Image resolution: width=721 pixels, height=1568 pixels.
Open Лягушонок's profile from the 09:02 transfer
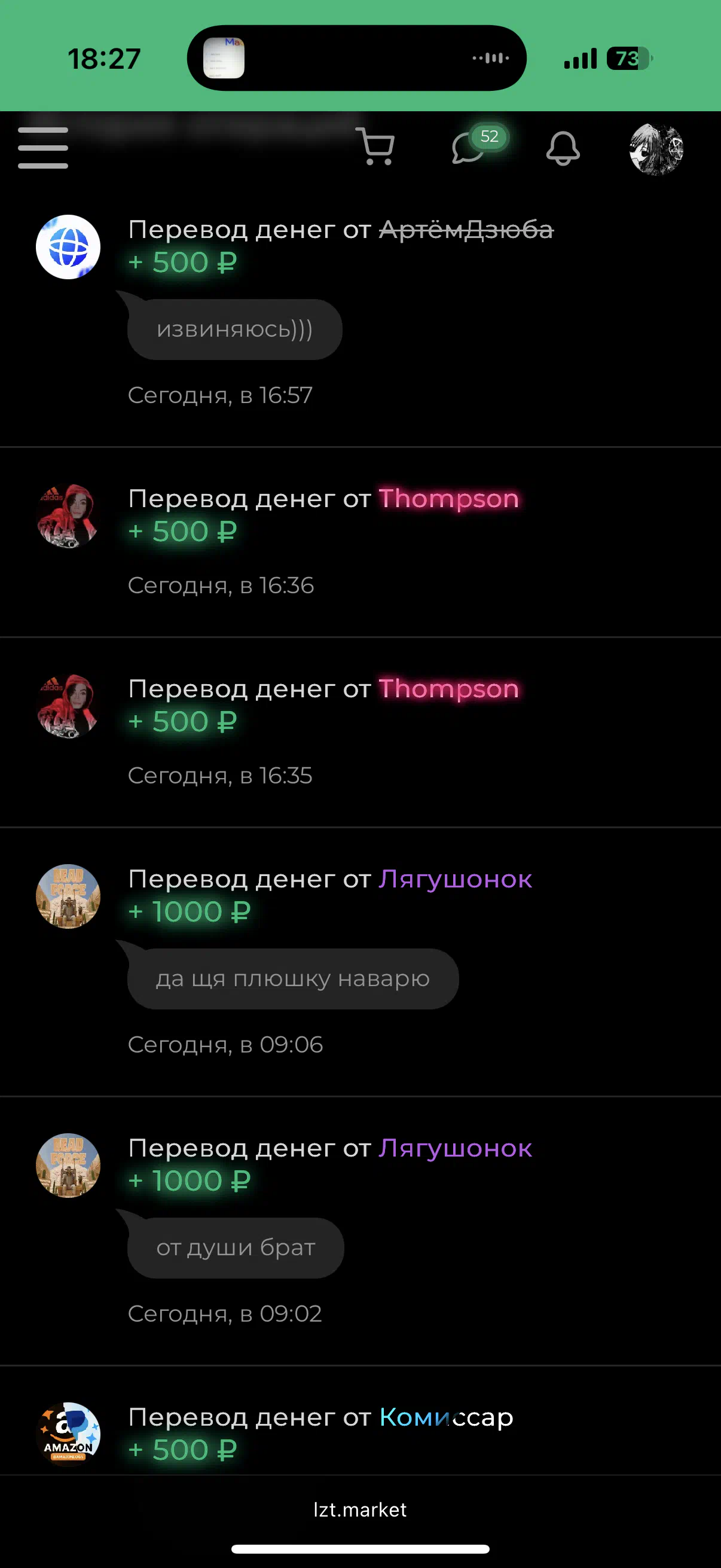pos(455,1148)
